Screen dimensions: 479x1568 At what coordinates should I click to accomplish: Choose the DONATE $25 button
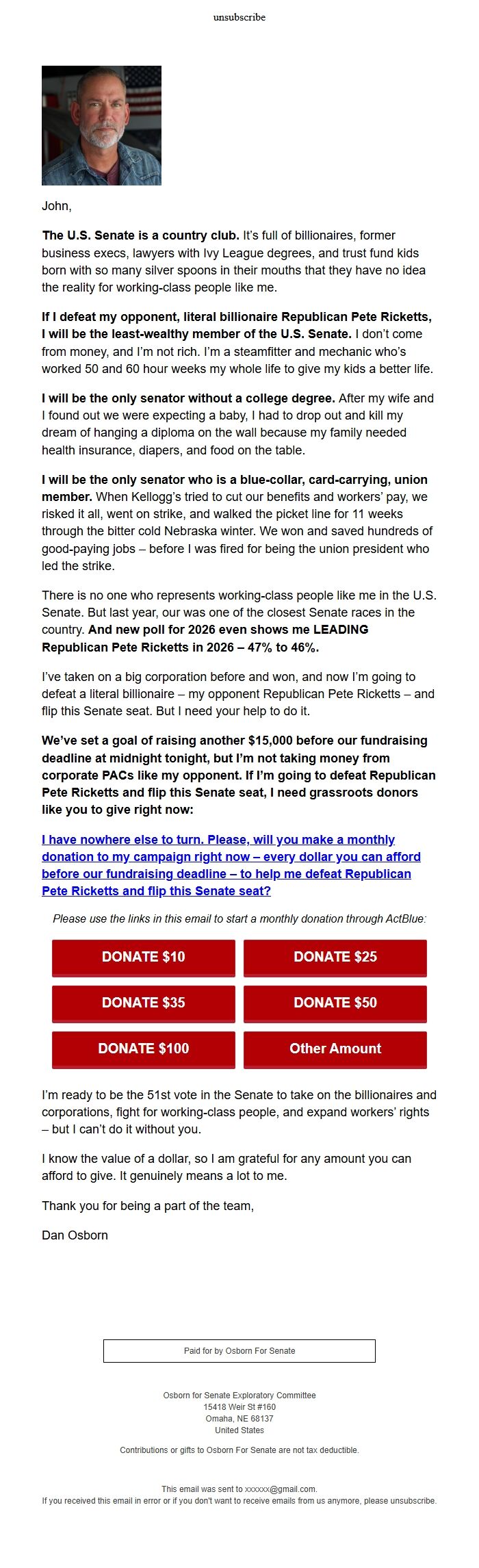(x=335, y=957)
